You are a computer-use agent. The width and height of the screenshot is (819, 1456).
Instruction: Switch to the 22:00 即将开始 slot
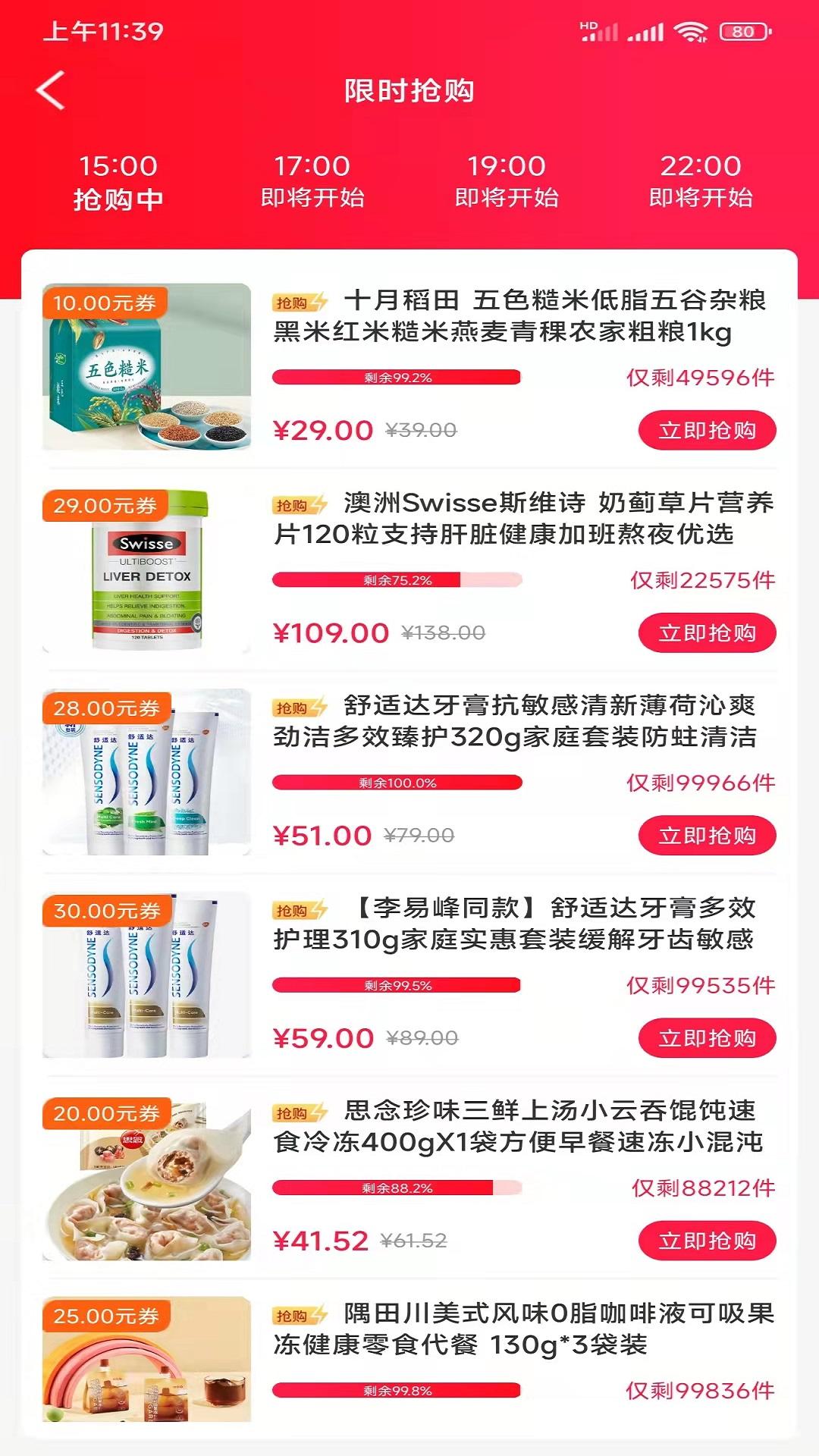(701, 182)
